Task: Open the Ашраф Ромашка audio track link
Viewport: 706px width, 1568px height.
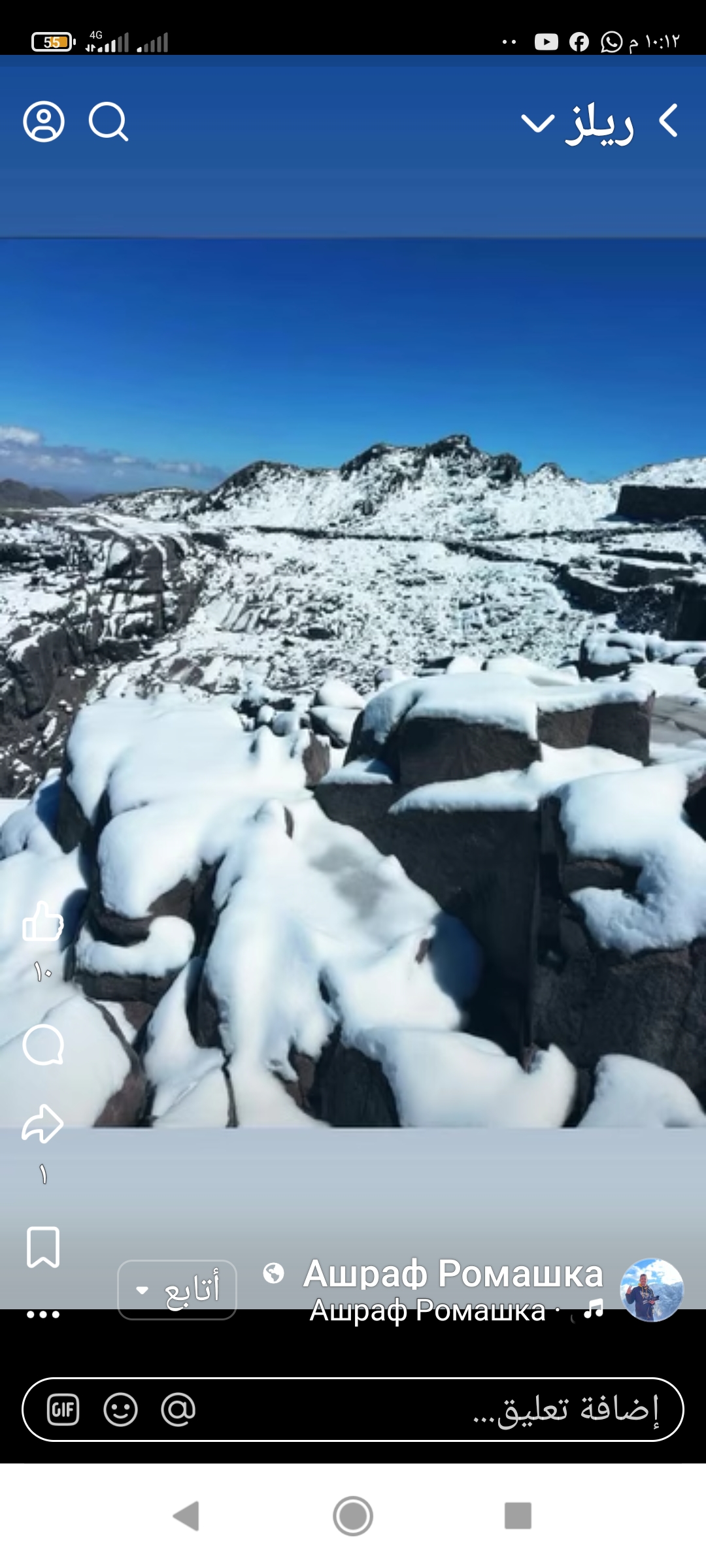Action: pyautogui.click(x=428, y=1311)
